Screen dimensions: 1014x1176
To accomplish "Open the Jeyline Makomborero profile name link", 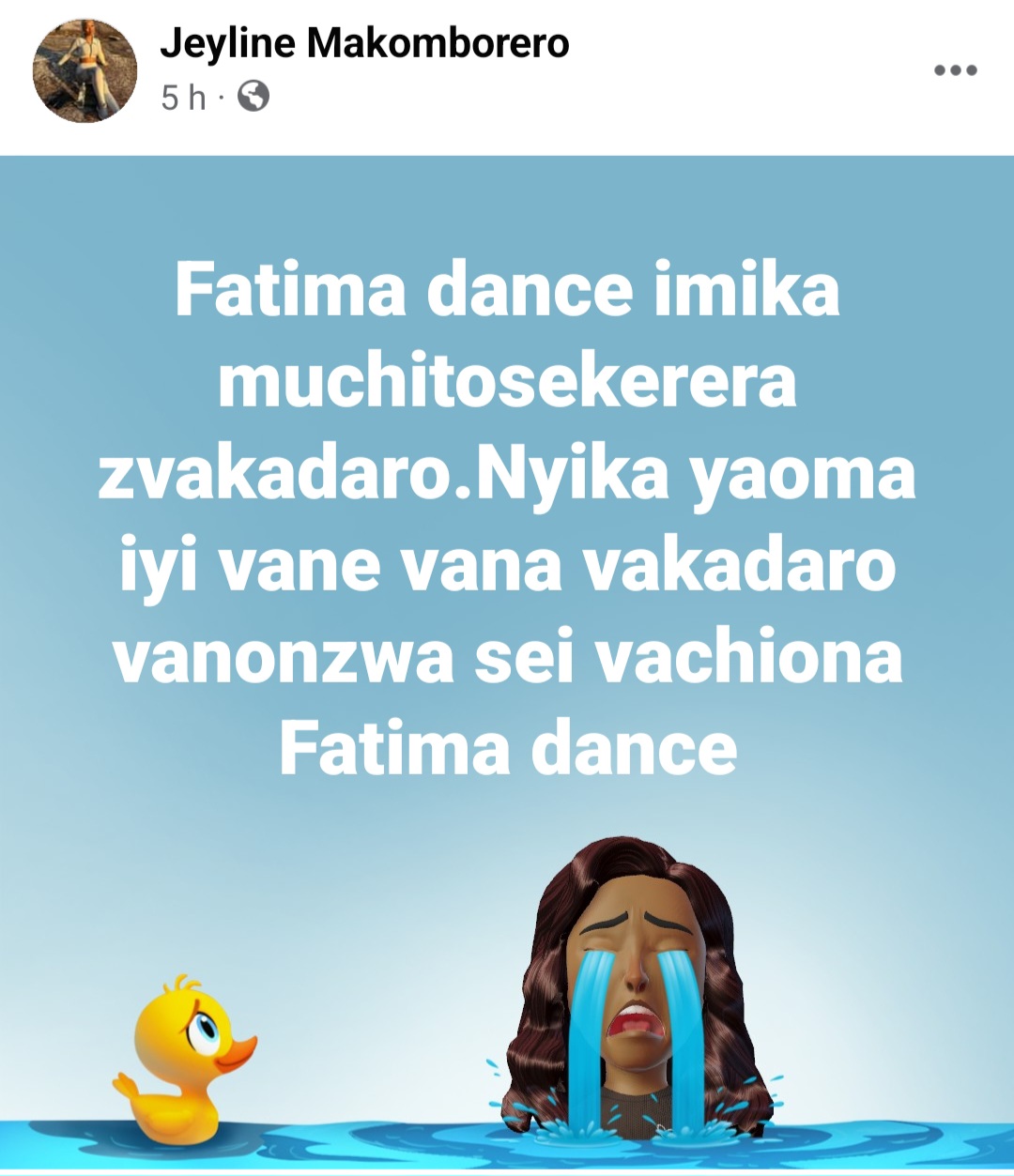I will [364, 43].
